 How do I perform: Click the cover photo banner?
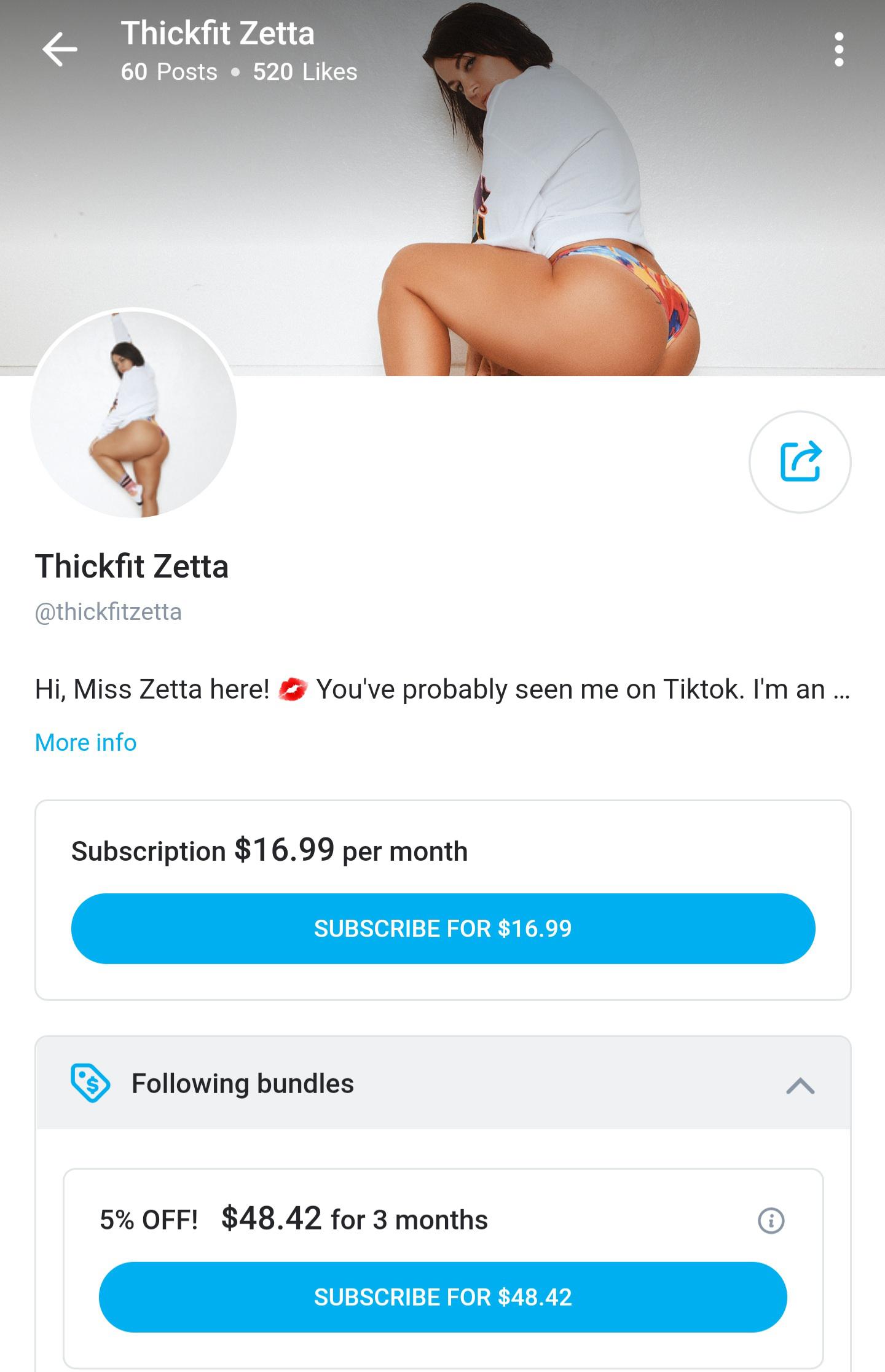[x=442, y=184]
